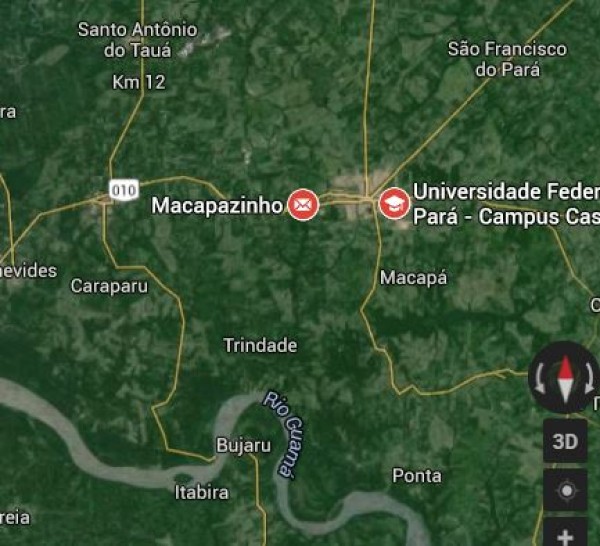This screenshot has height=546, width=600.
Task: Open the Universidade Federal do Pará marker
Action: 394,204
